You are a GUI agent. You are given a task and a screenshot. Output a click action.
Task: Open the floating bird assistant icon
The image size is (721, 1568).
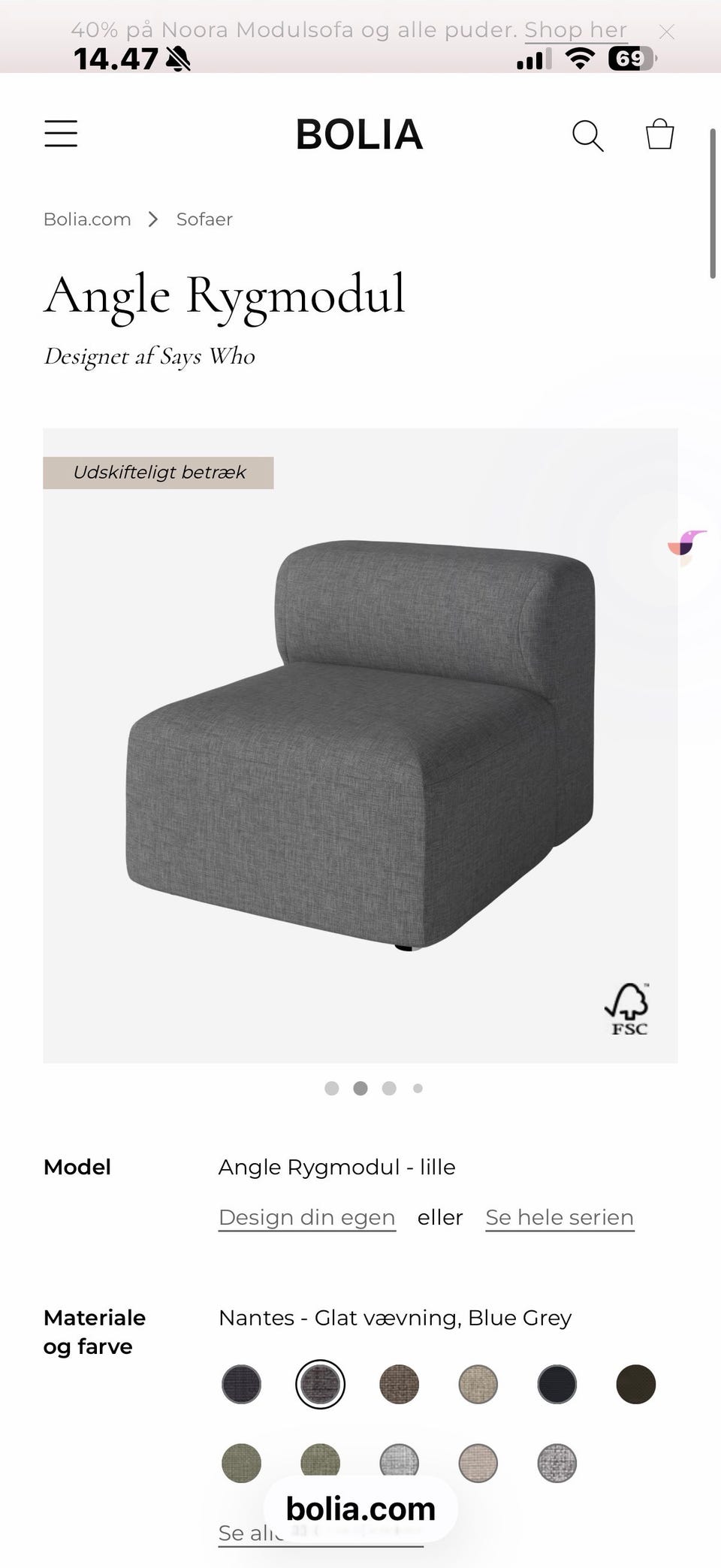687,545
